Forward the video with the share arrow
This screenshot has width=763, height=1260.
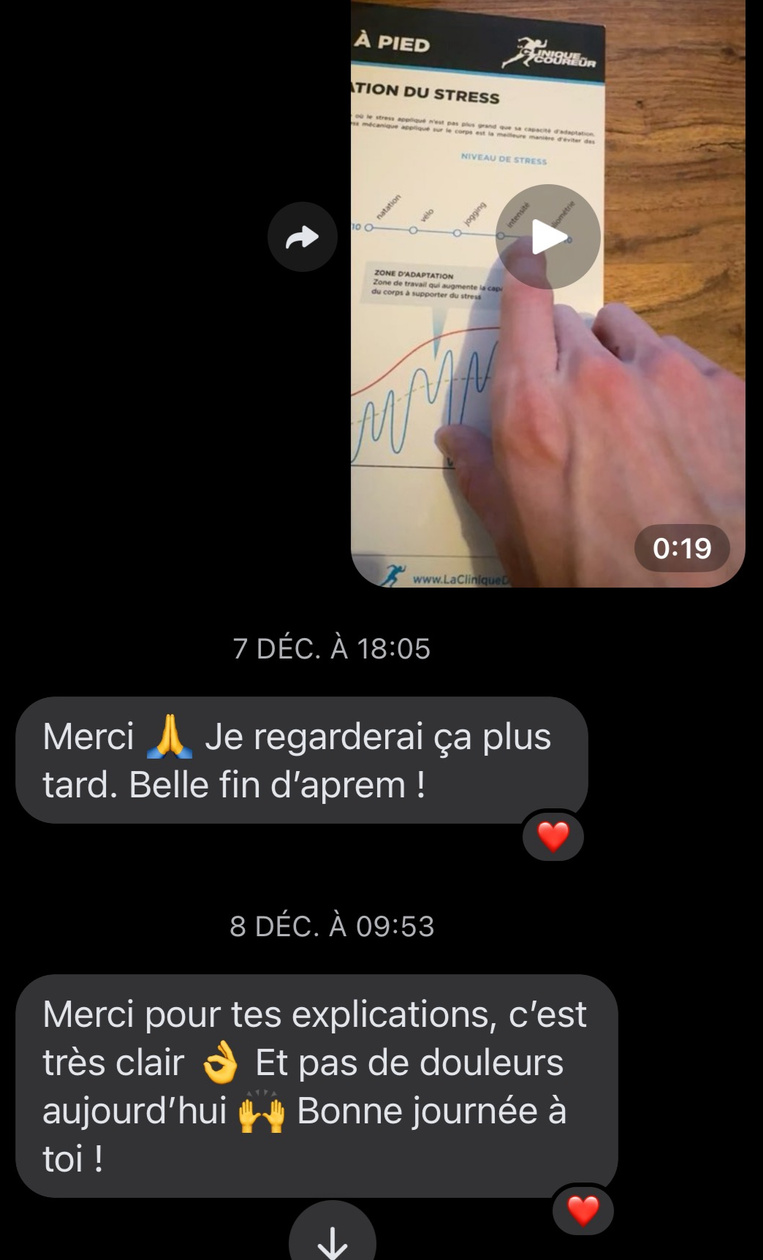302,237
